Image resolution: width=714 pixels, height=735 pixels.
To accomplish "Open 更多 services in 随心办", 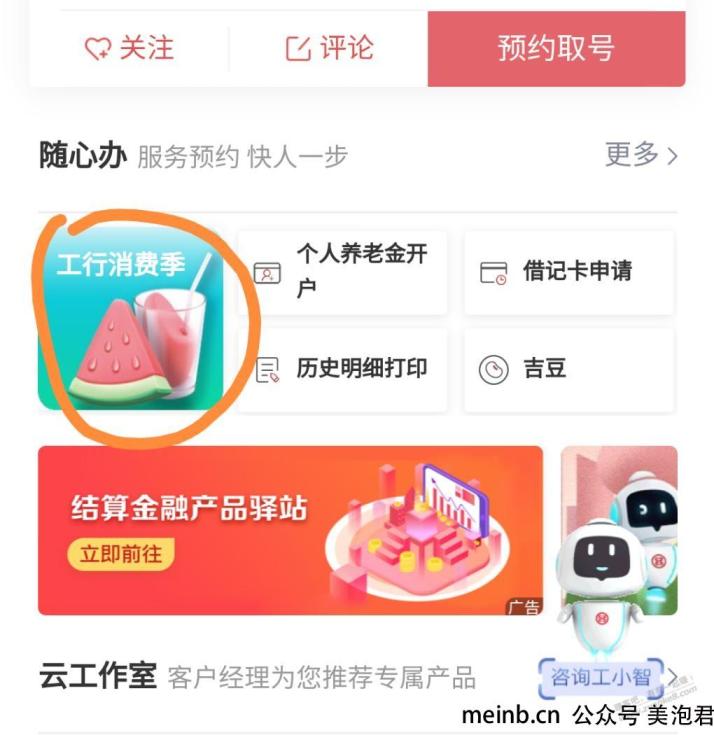I will tap(641, 155).
